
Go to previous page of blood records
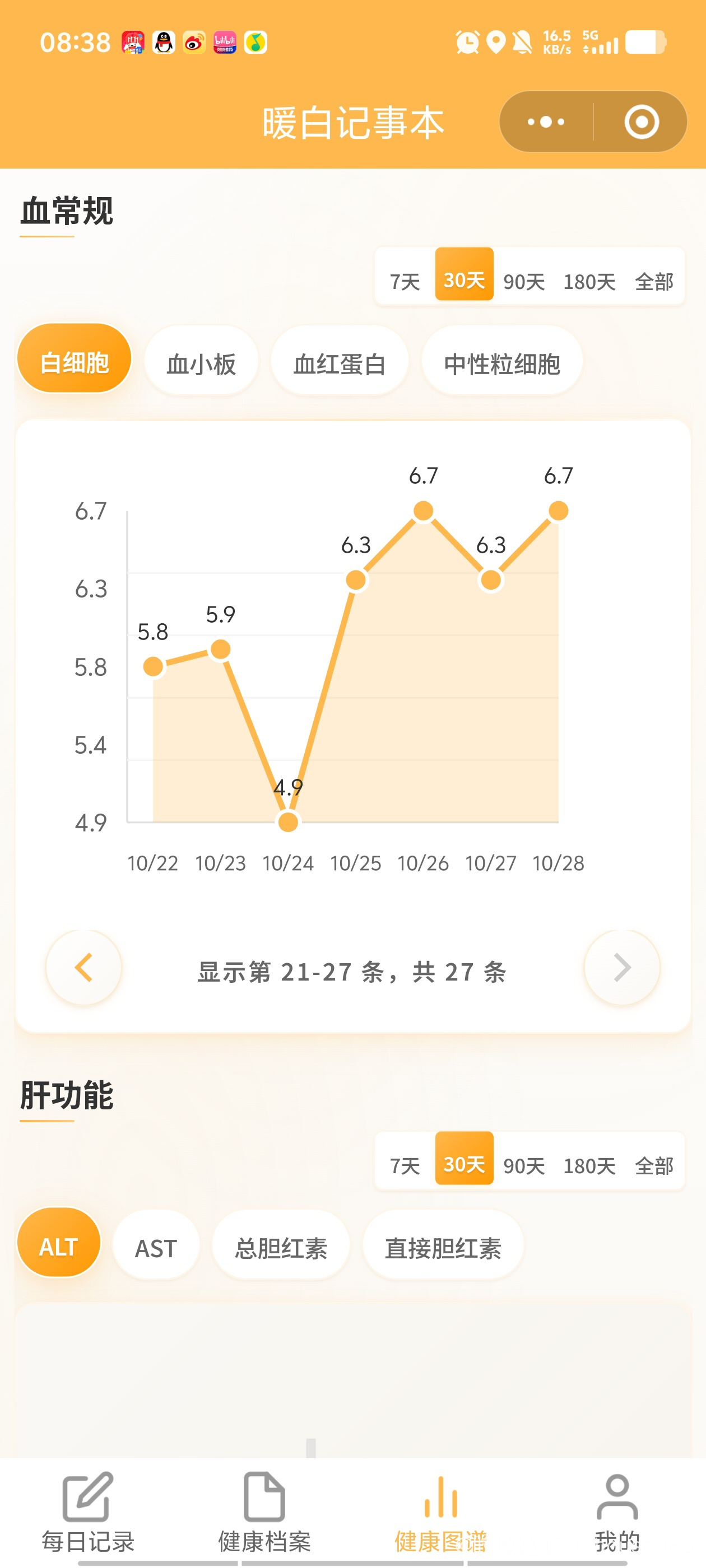(x=84, y=967)
